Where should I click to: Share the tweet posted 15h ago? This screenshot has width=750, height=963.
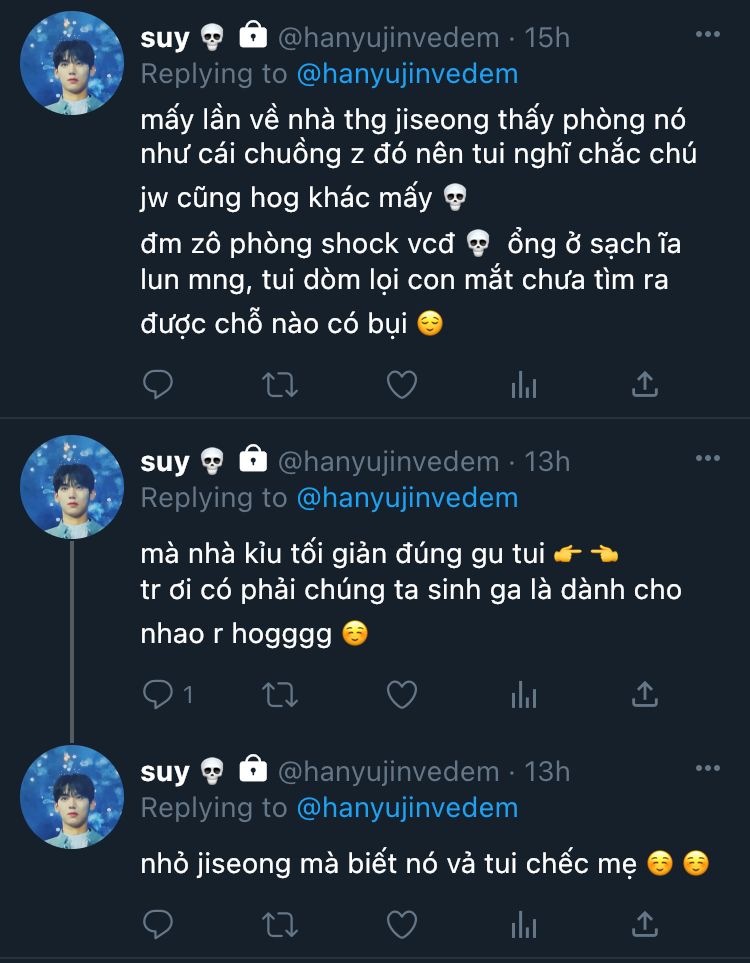pyautogui.click(x=645, y=384)
